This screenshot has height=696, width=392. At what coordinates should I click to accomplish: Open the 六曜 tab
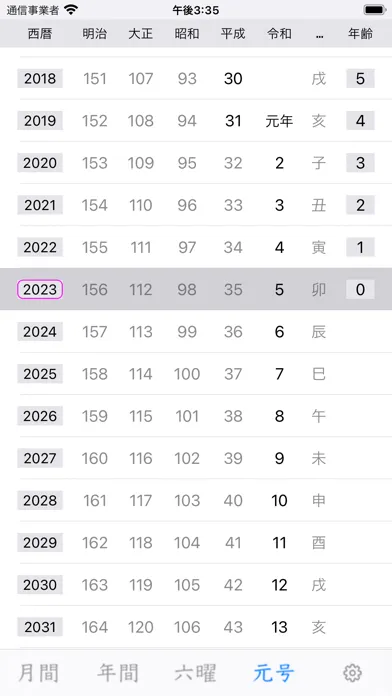click(x=195, y=673)
